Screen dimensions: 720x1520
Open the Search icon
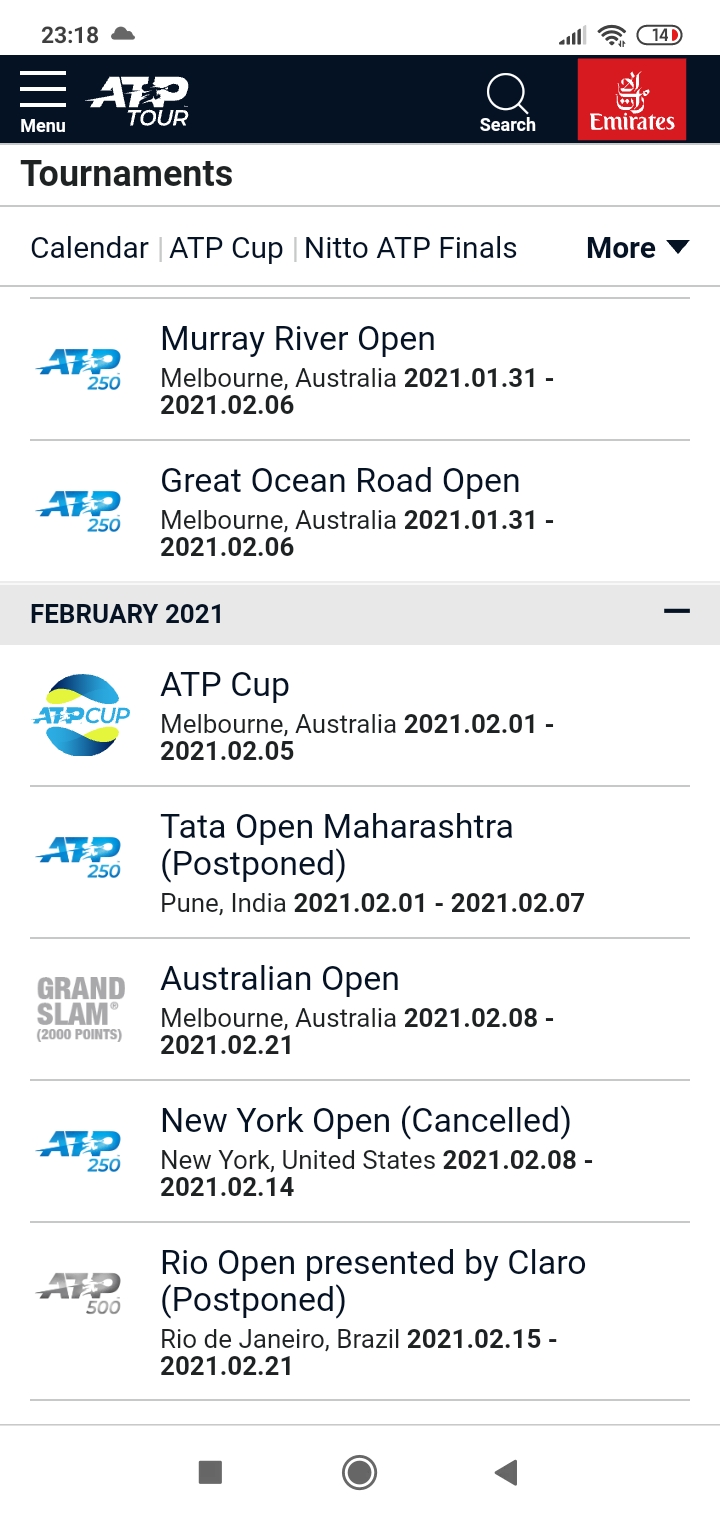pyautogui.click(x=507, y=101)
